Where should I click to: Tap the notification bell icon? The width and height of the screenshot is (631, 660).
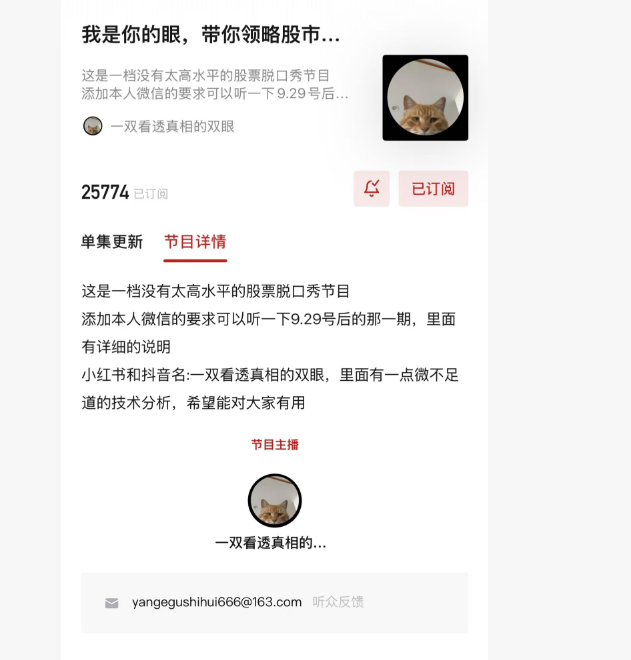[371, 188]
